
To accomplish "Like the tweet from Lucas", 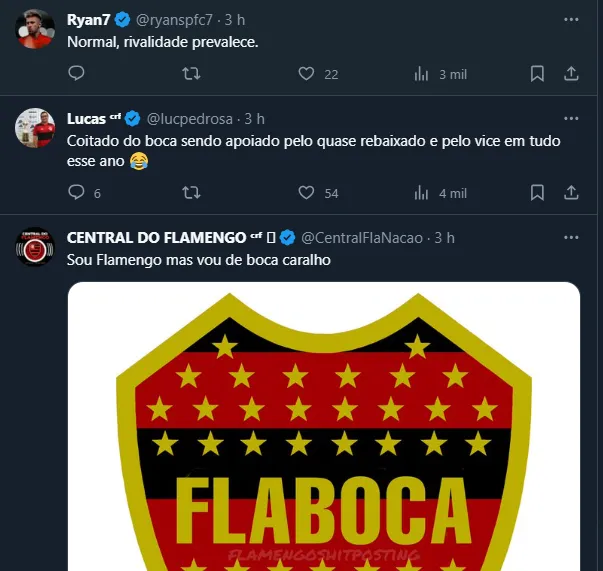I will [x=307, y=193].
